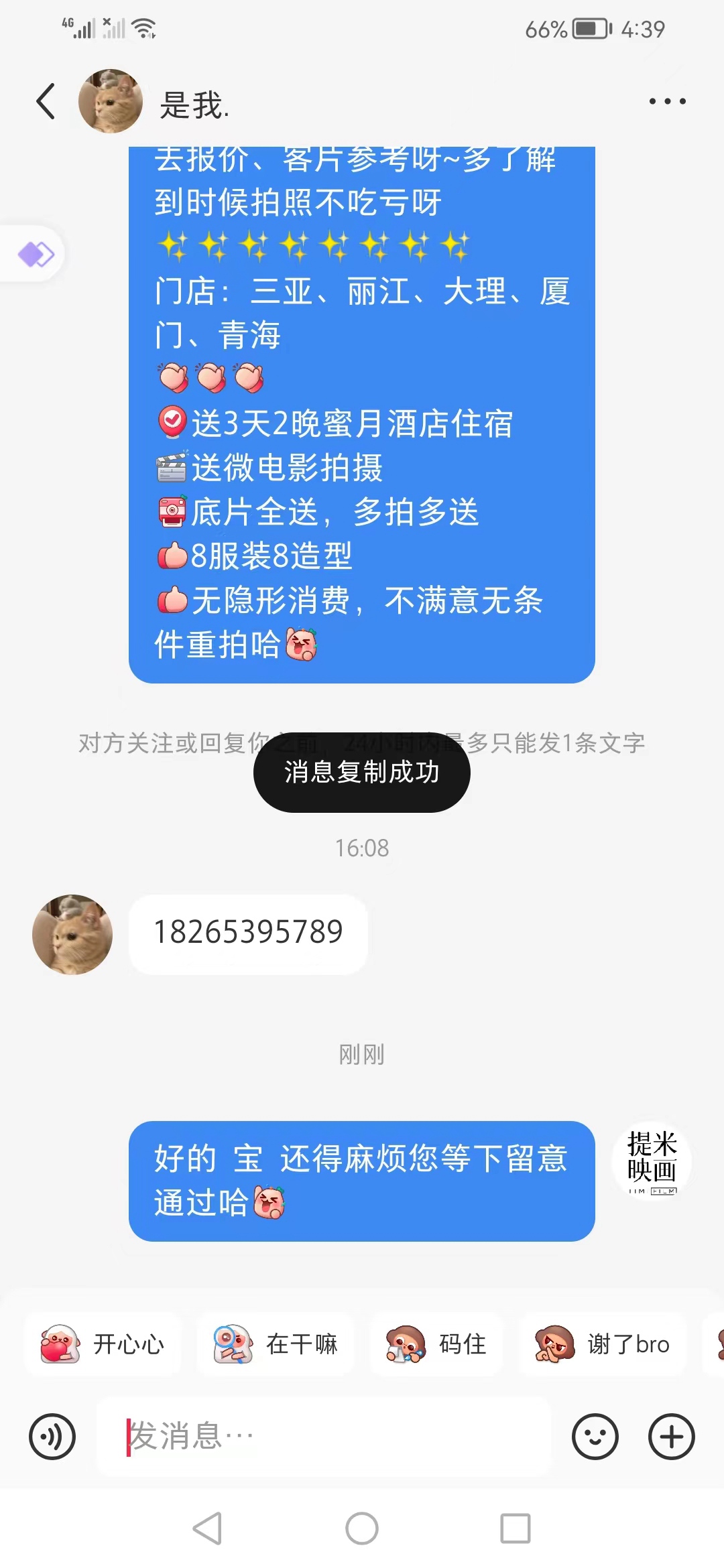The height and width of the screenshot is (1568, 724).
Task: Go back from the chat
Action: coord(46,102)
